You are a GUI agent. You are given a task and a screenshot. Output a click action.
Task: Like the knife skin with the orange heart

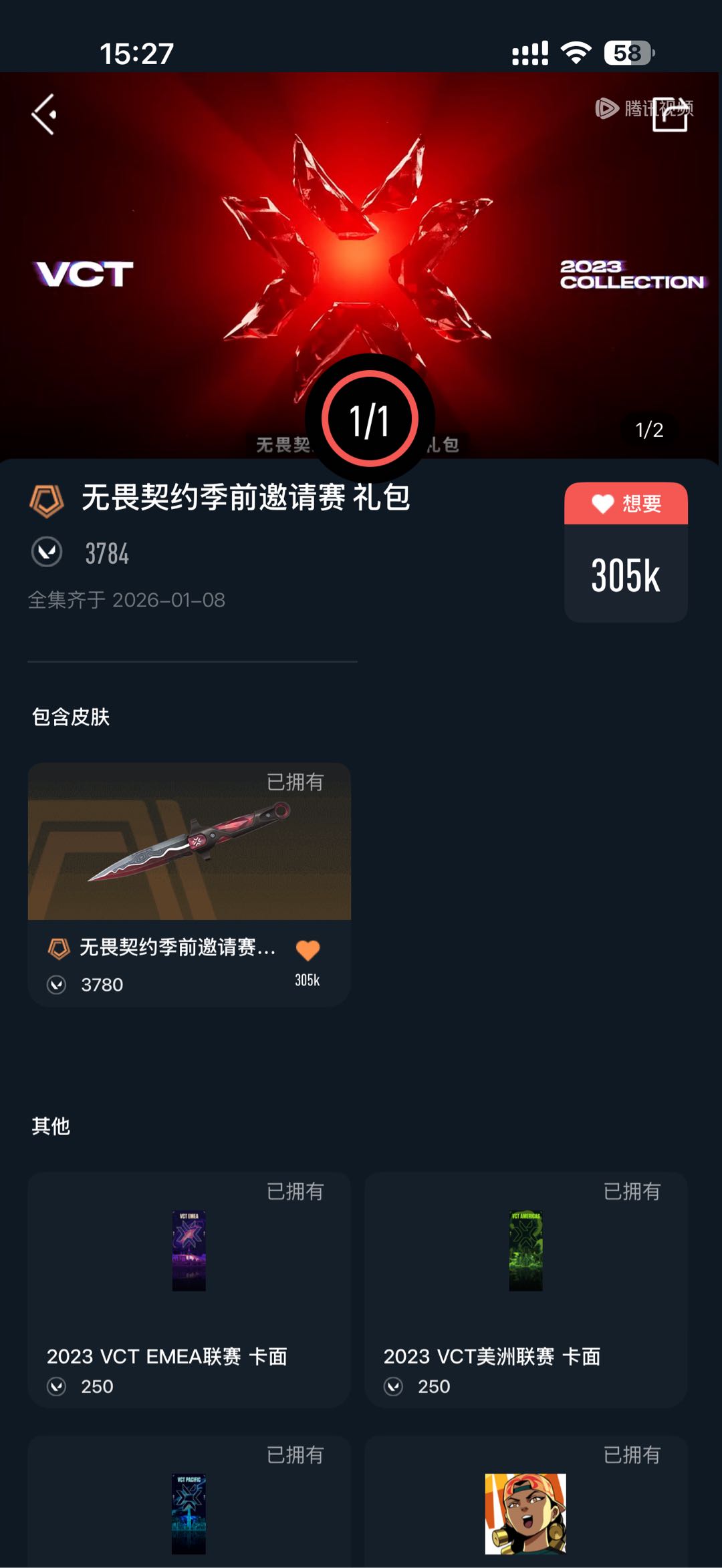308,949
